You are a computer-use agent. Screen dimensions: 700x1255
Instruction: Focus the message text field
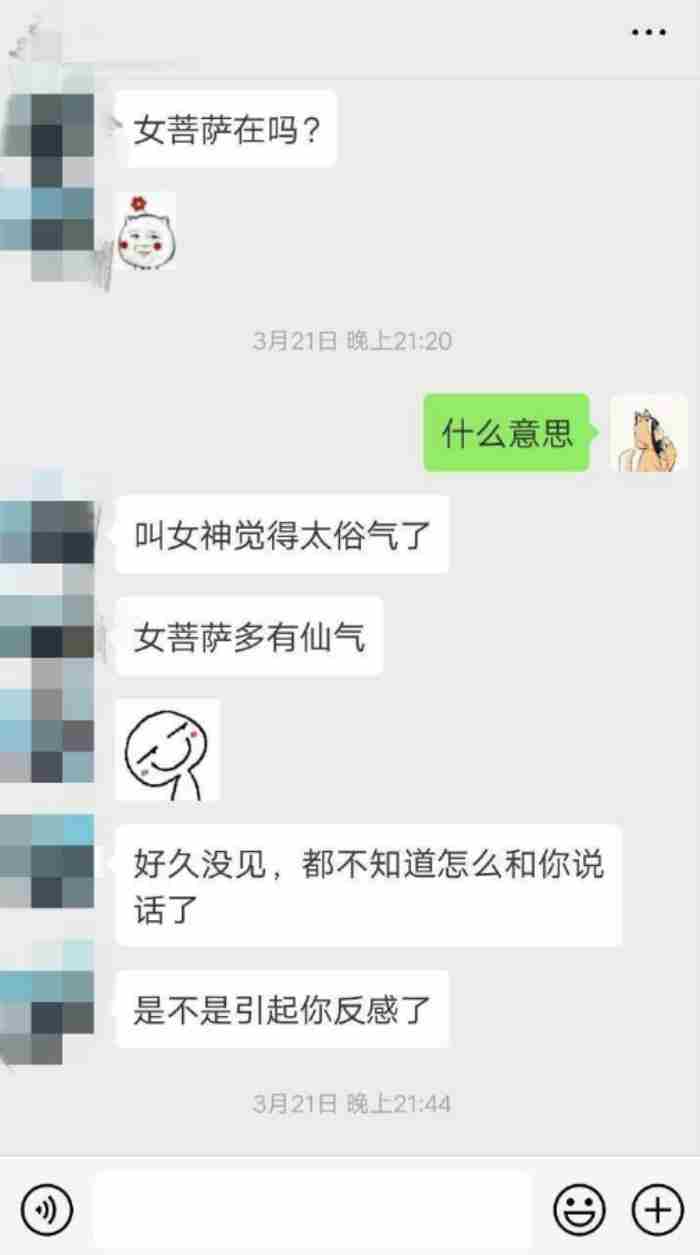pos(312,1210)
